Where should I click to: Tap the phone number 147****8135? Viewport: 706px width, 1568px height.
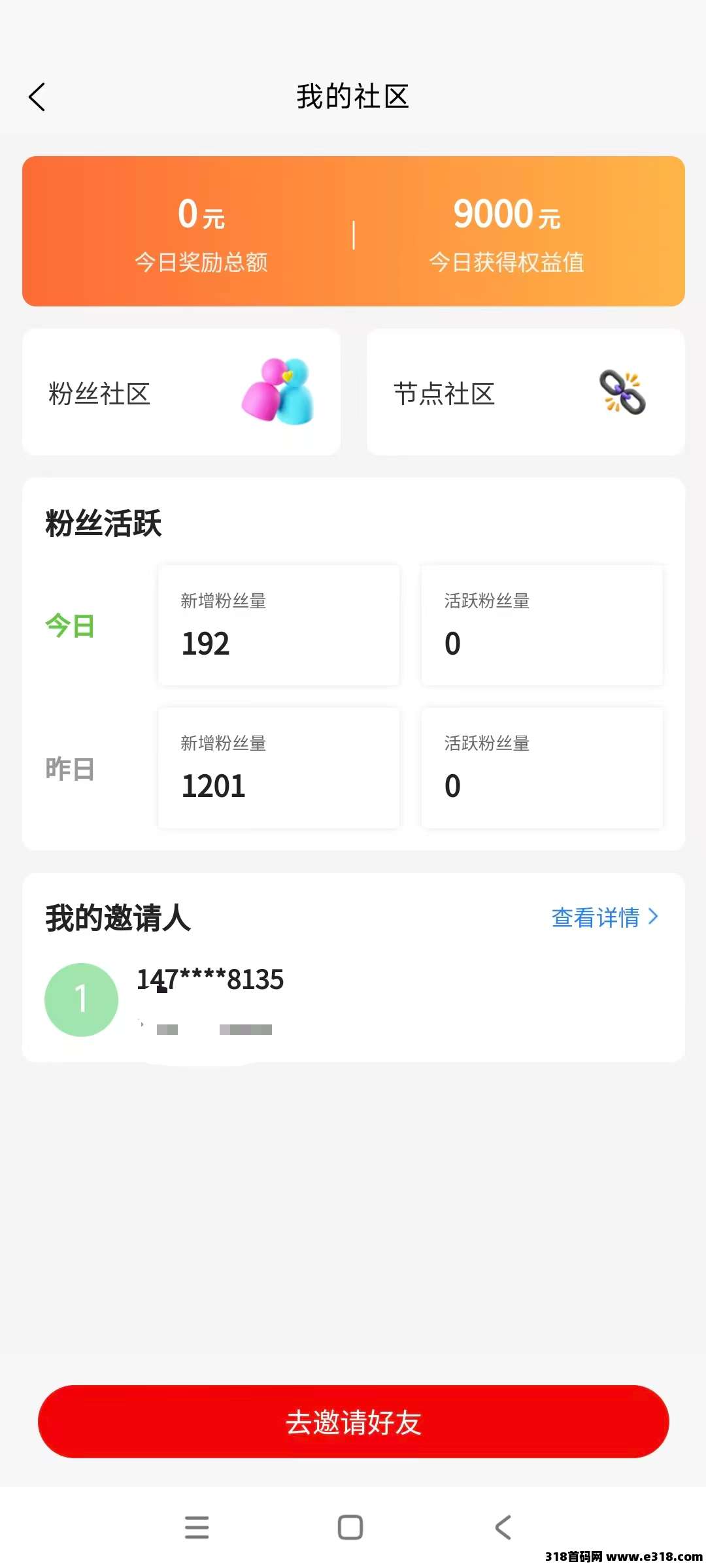(209, 979)
